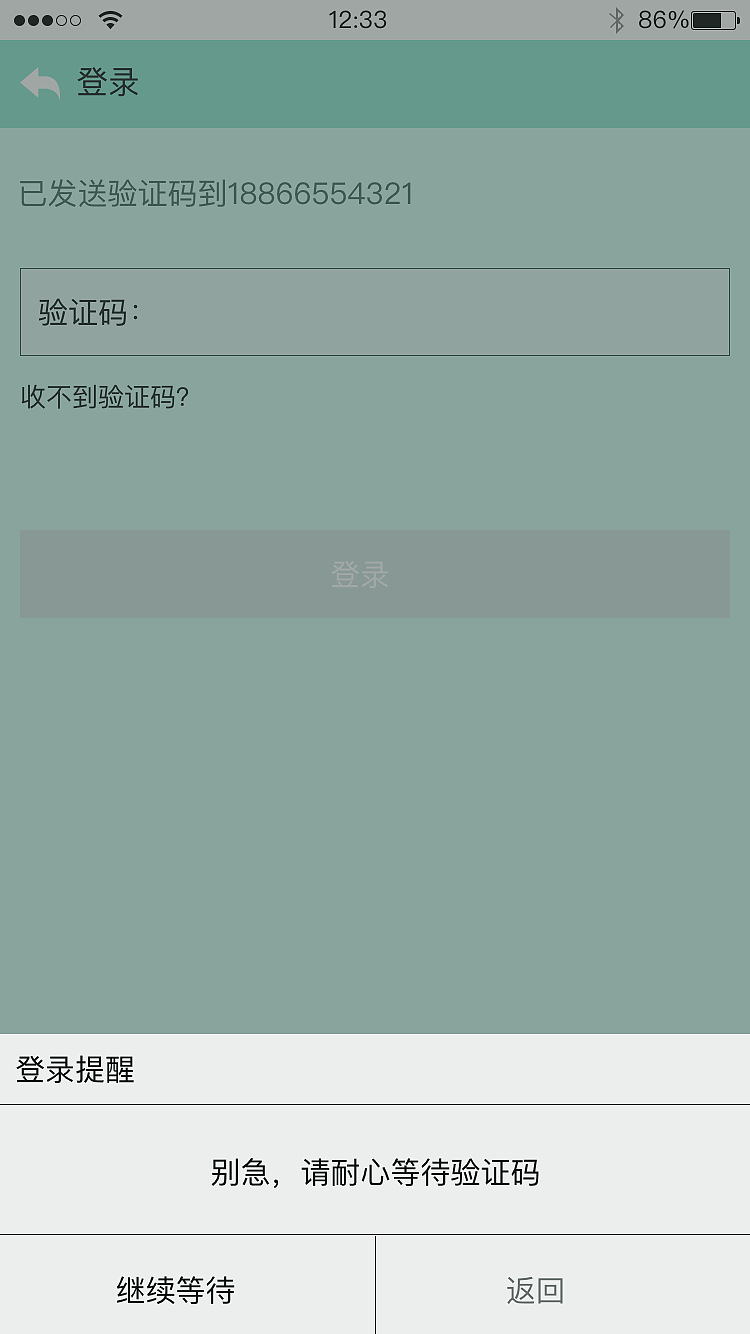Tap the grayed-out 登录 submit button

click(375, 574)
